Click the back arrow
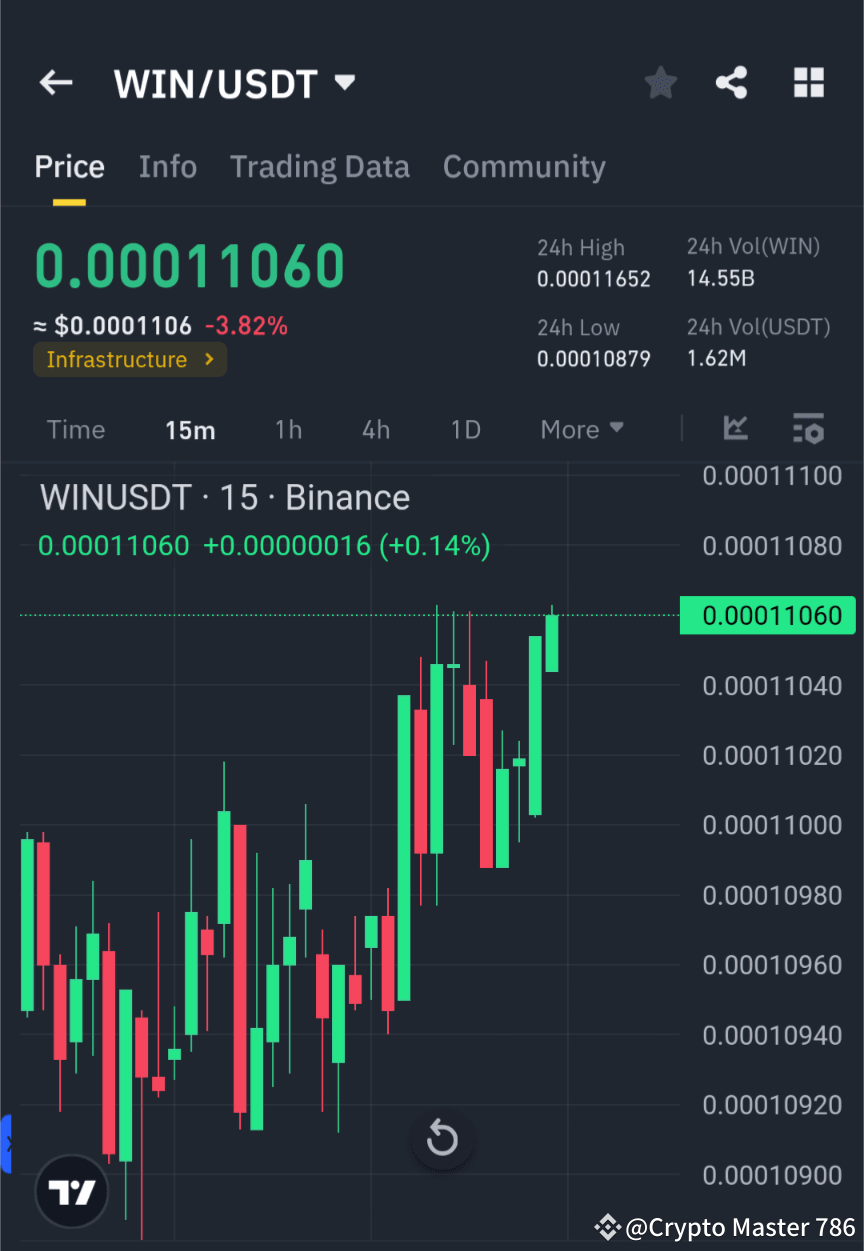 point(56,83)
